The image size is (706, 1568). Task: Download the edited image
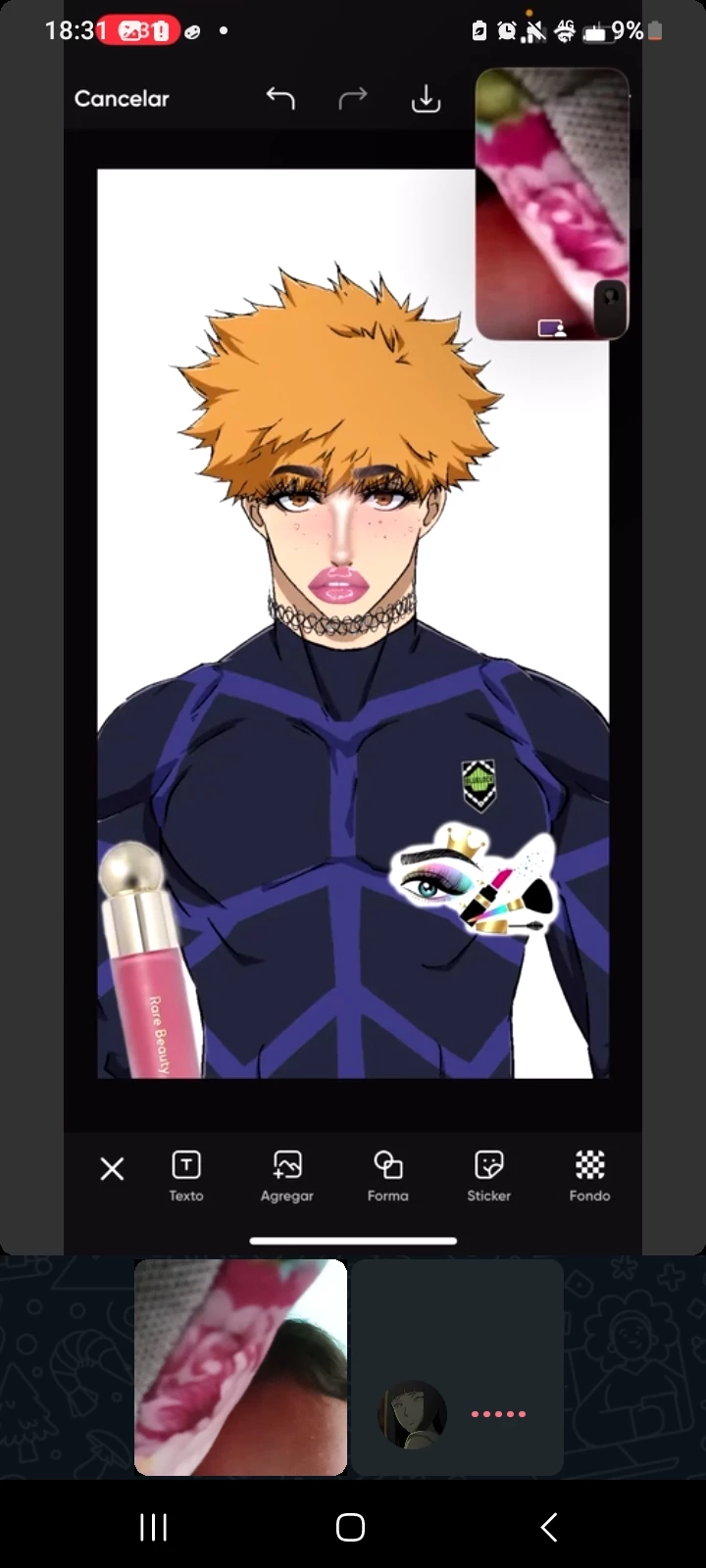point(426,98)
